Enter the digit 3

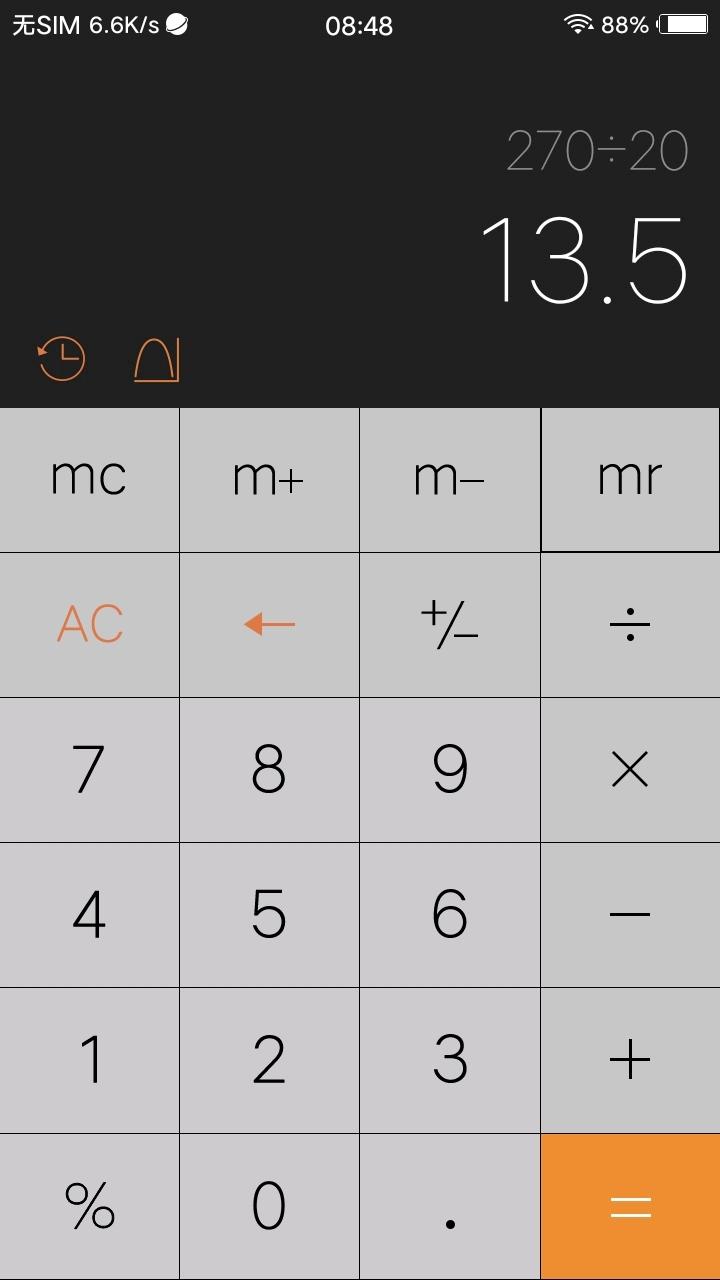click(x=449, y=1060)
